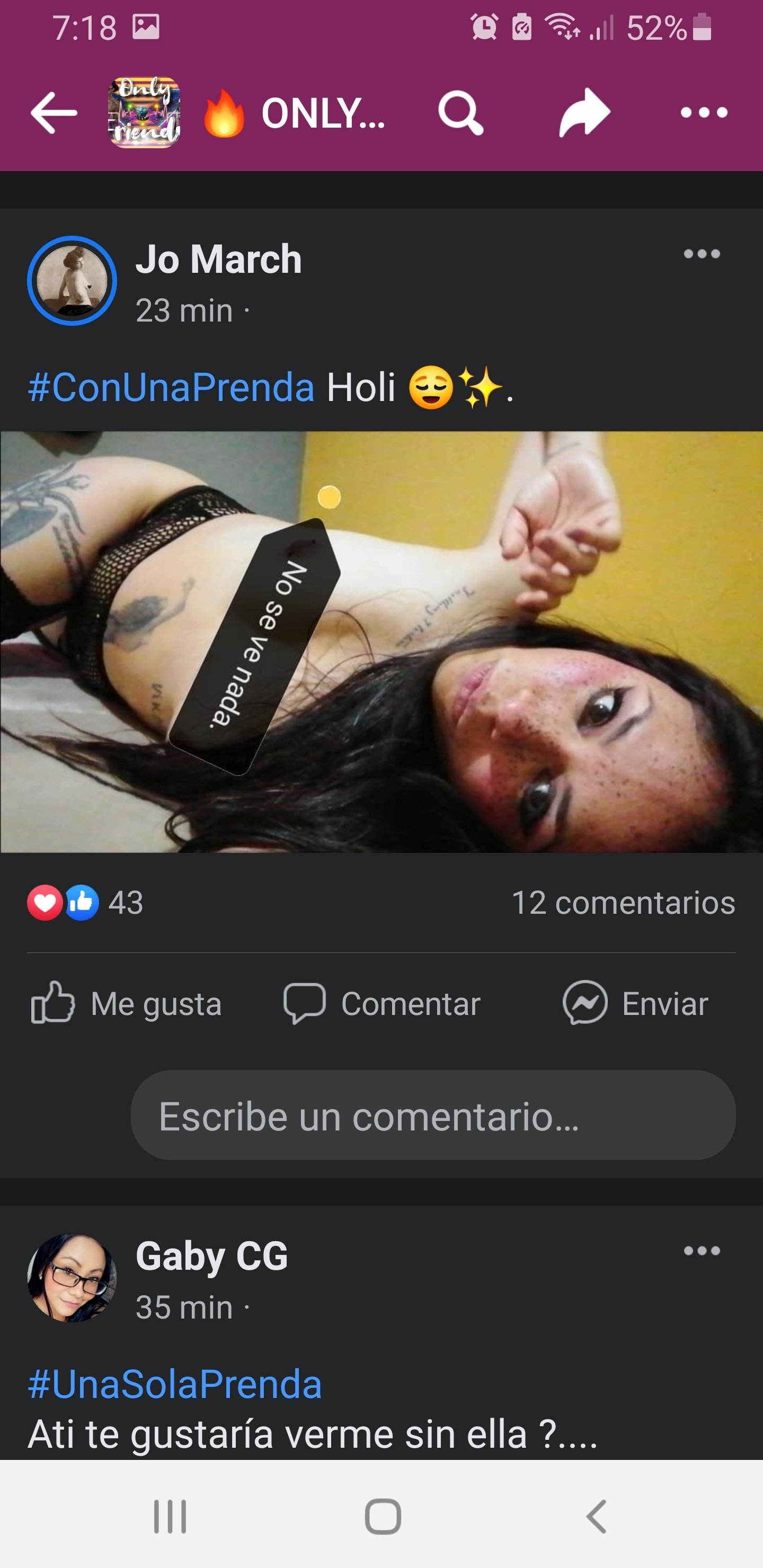Image resolution: width=763 pixels, height=1568 pixels.
Task: Open options menu for Jo March's post
Action: click(x=702, y=254)
